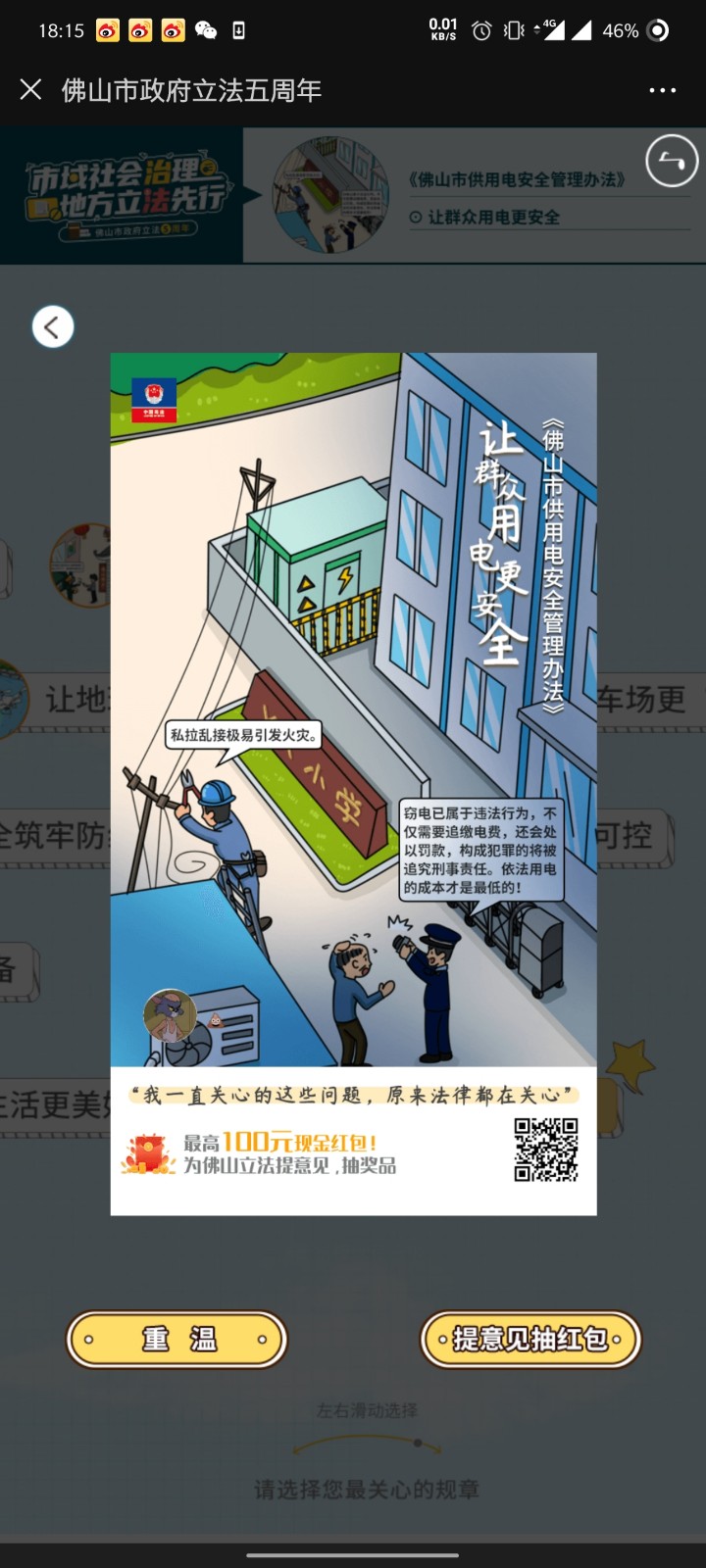Open the three-dot overflow menu
Screen dimensions: 706x1568
tap(663, 90)
